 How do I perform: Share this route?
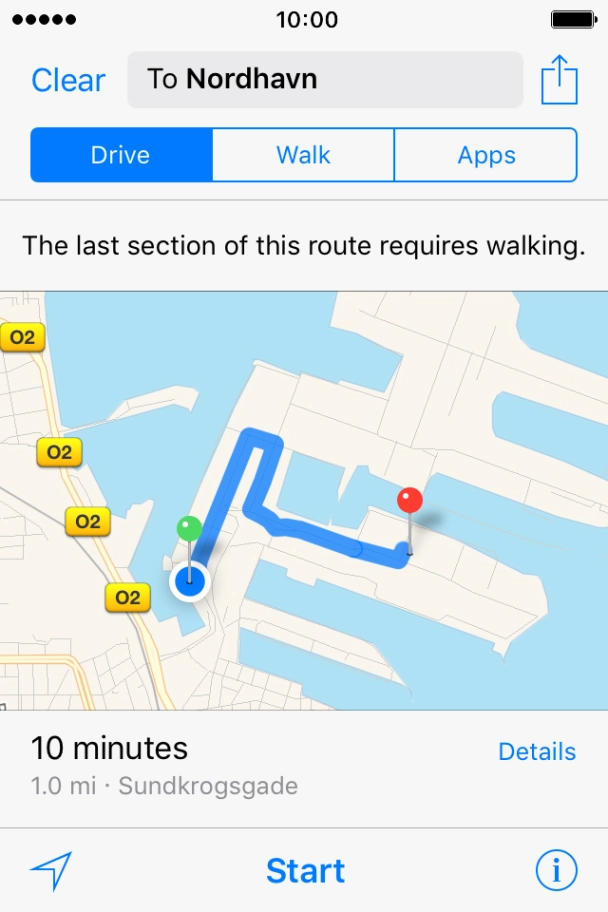559,80
